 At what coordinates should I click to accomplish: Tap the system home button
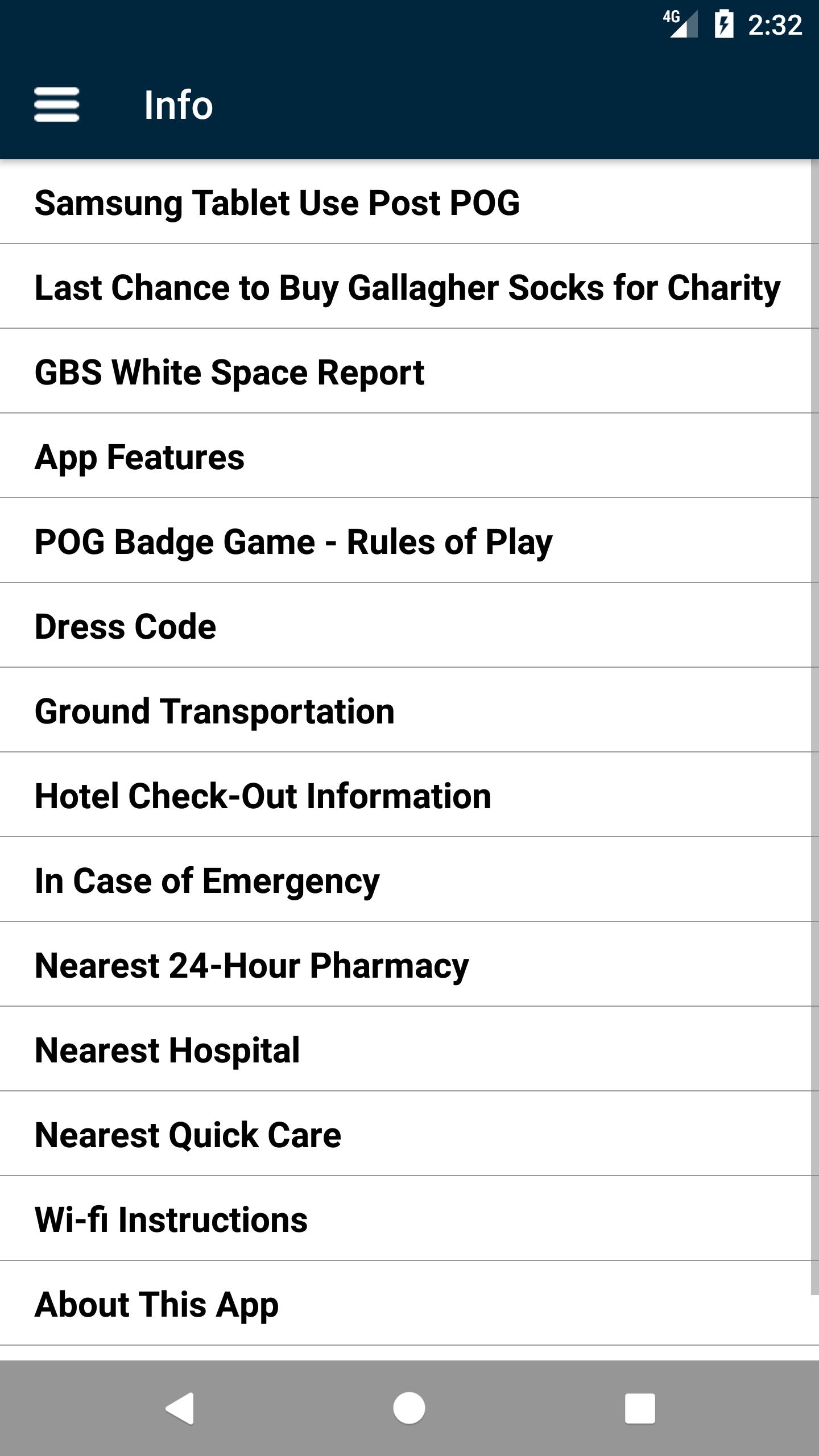(409, 1408)
